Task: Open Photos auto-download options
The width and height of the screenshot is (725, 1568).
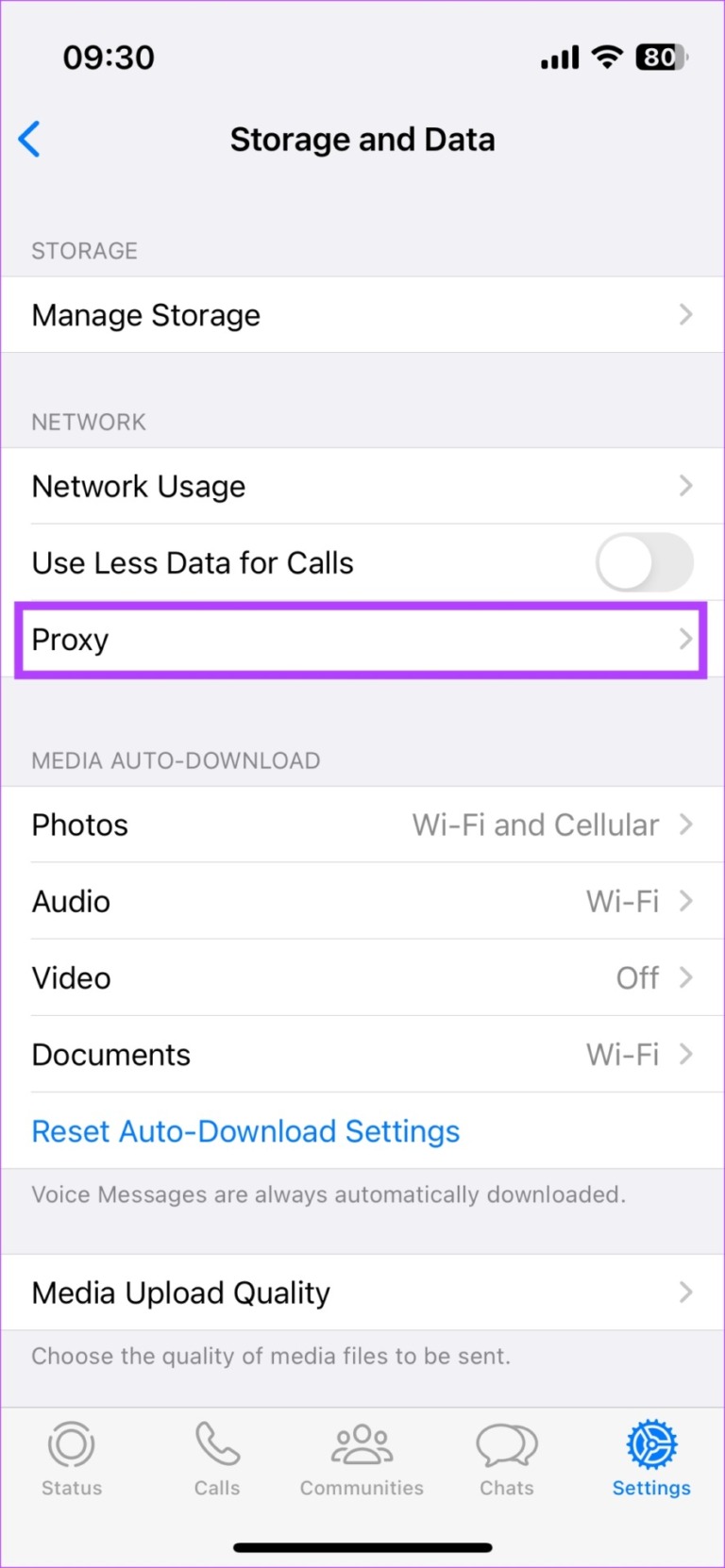Action: (x=362, y=824)
